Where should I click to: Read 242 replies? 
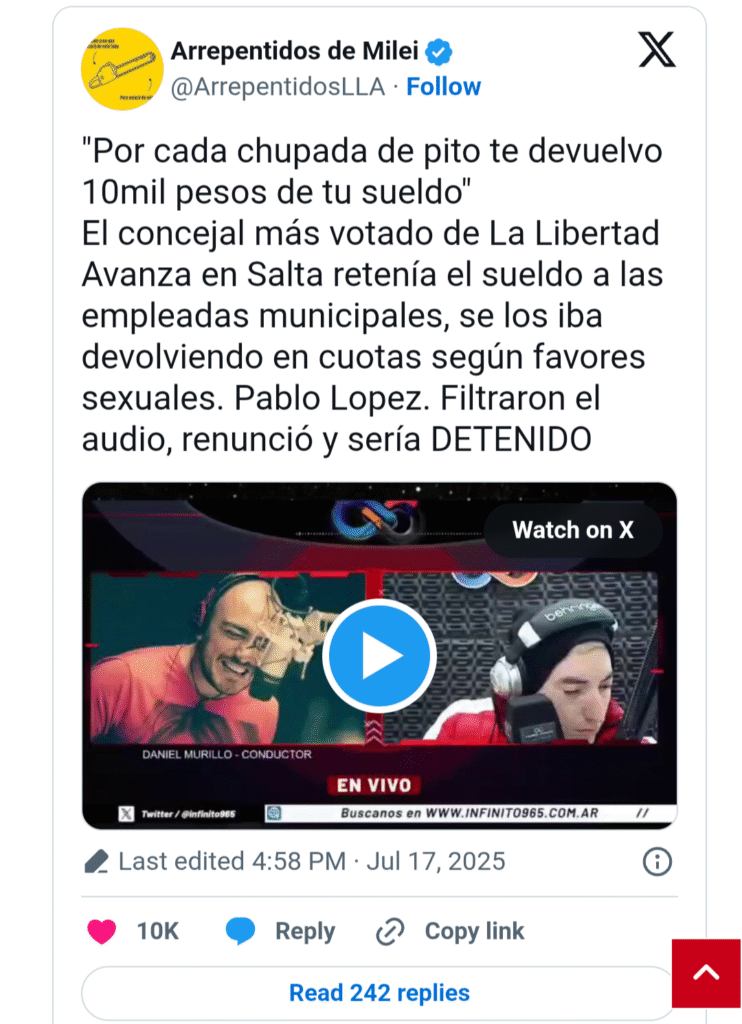[379, 993]
